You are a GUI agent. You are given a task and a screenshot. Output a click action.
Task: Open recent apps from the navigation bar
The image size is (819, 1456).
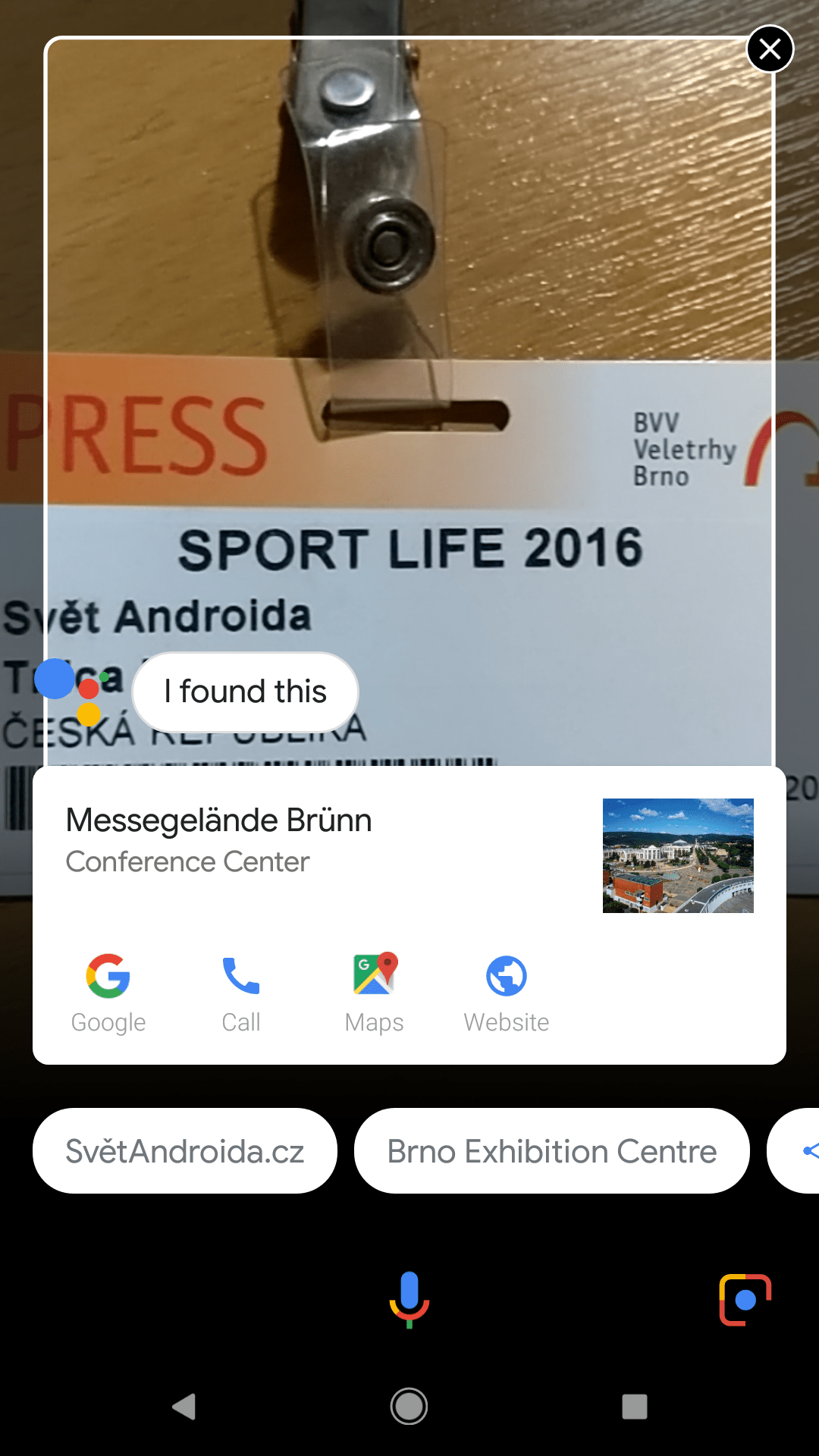tap(635, 1407)
